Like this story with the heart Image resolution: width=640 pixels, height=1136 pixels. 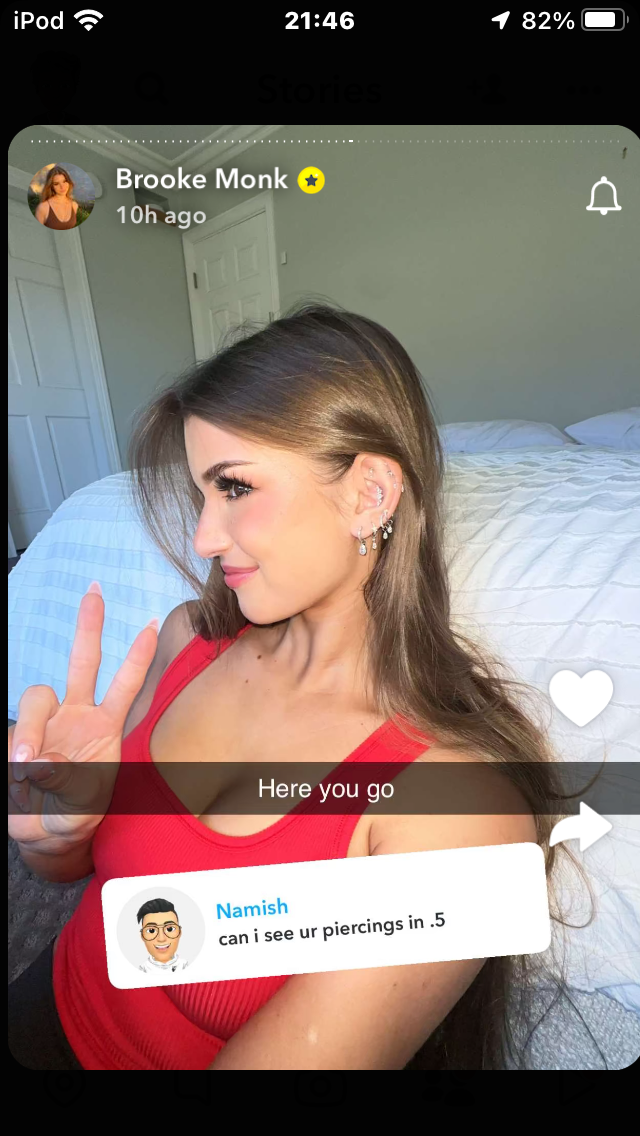581,697
